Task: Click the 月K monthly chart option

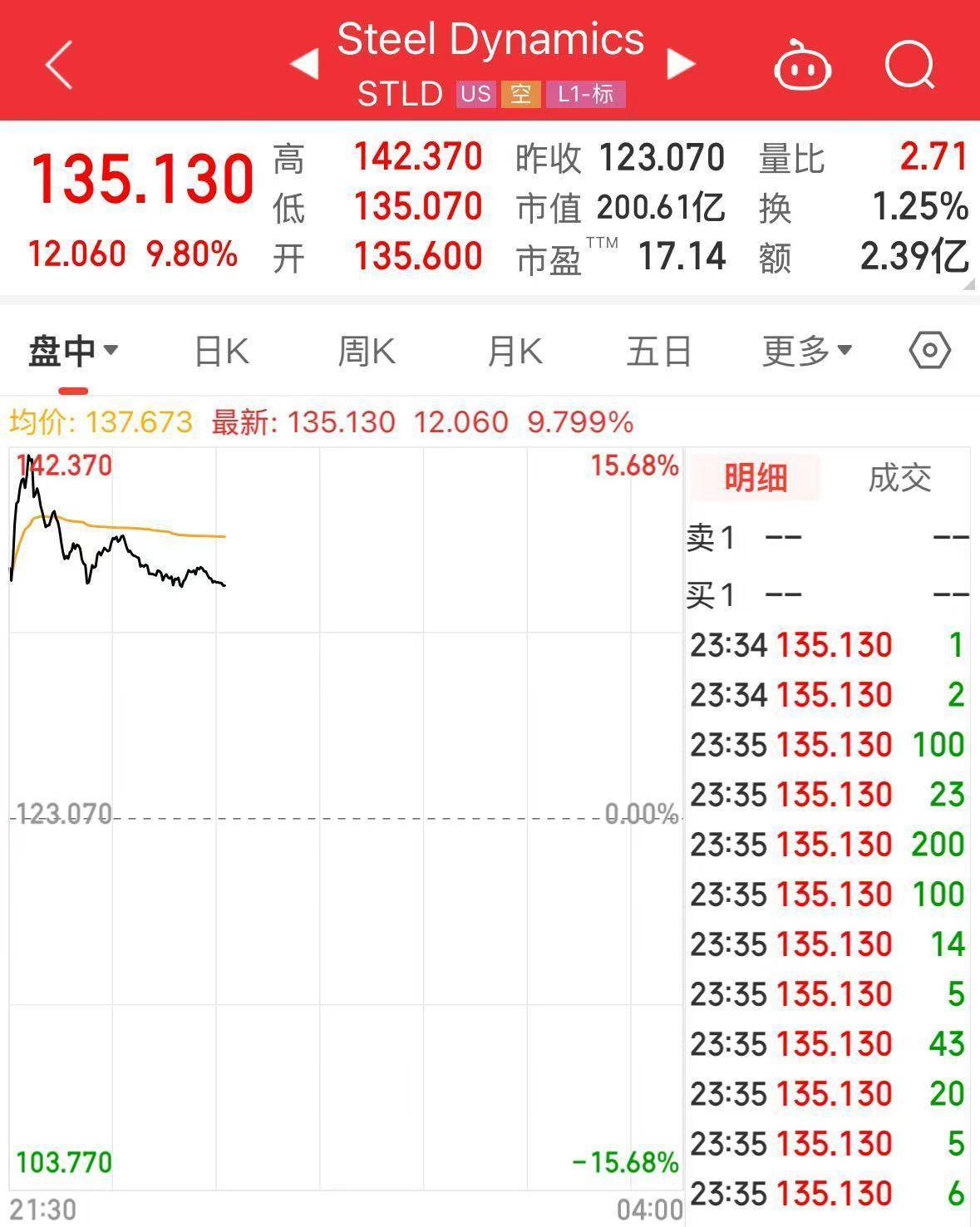Action: [x=514, y=351]
